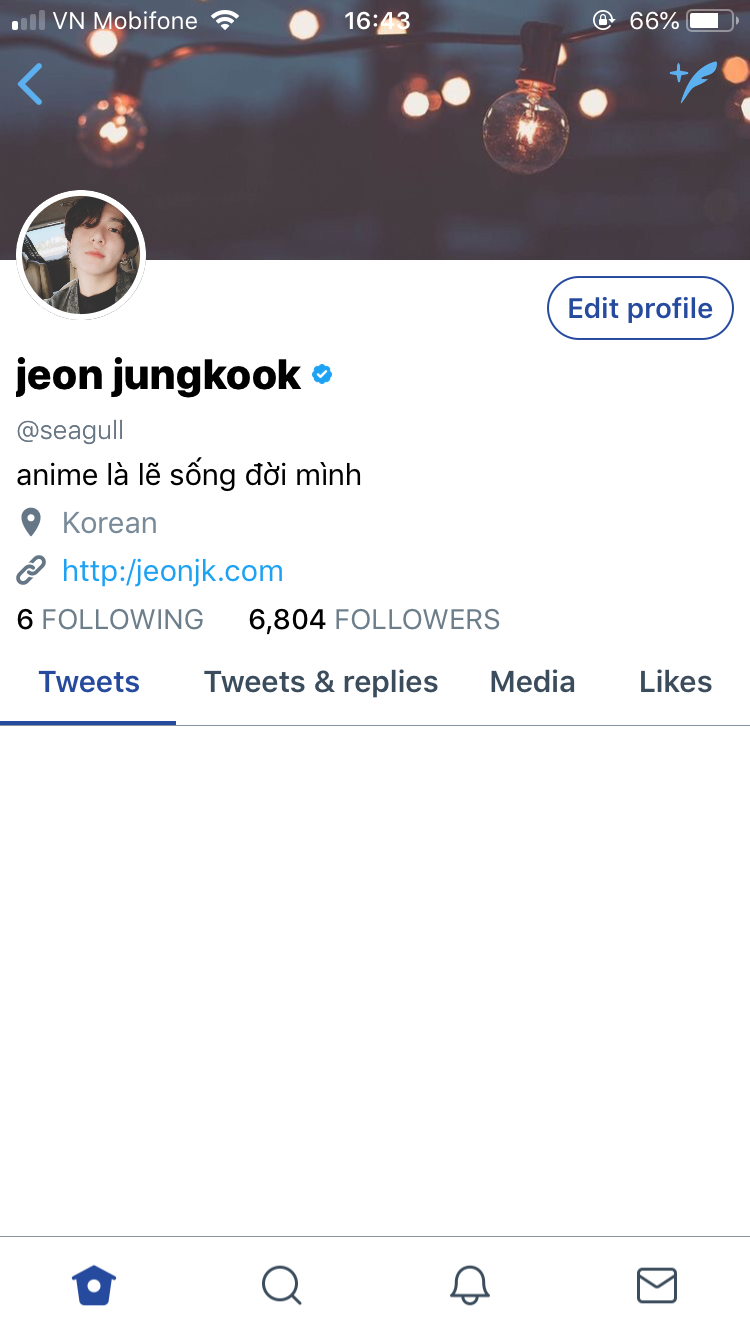Open the profile picture

point(82,256)
